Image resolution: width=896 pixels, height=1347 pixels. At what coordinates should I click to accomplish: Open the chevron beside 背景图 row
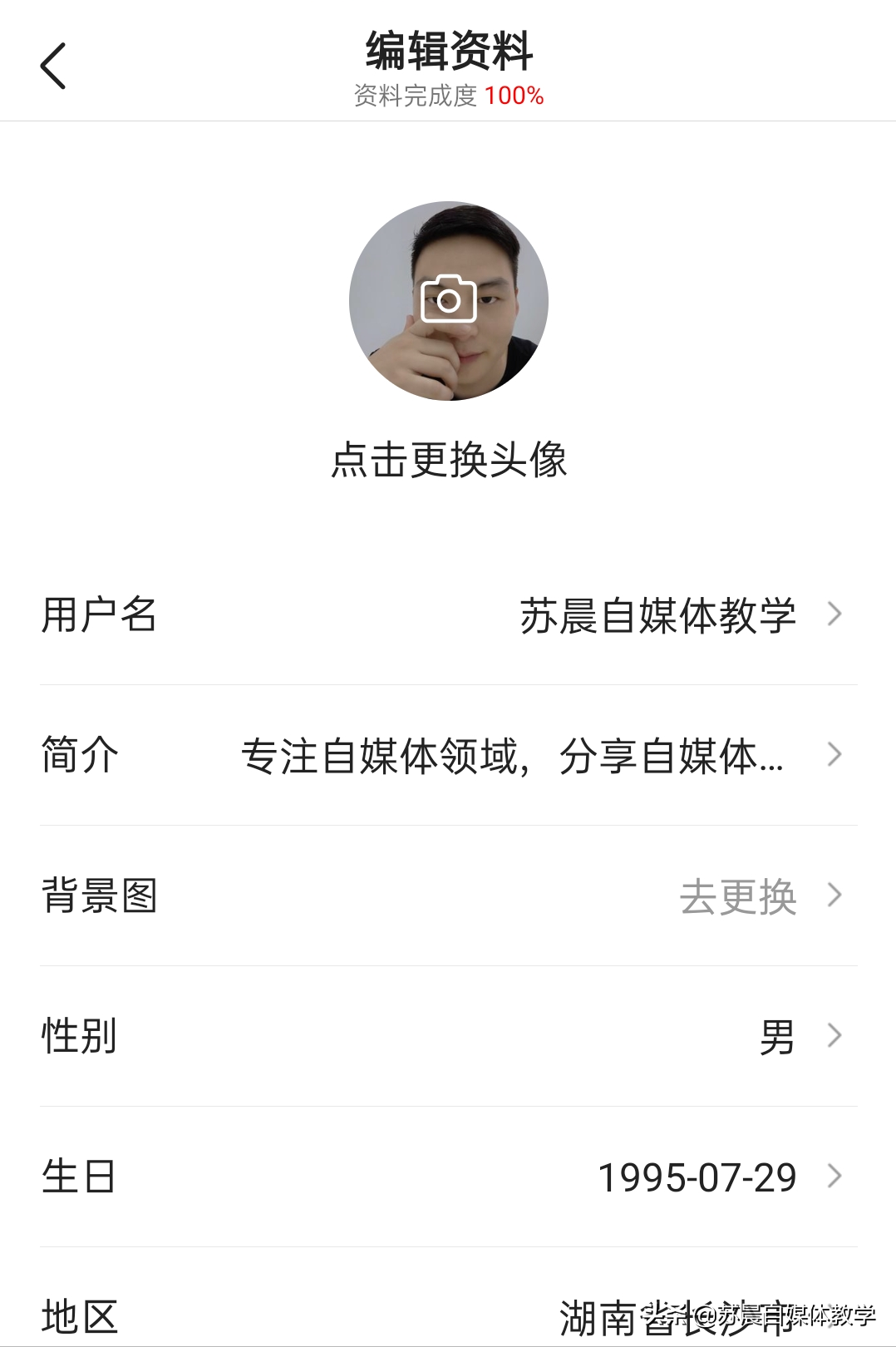pos(834,896)
